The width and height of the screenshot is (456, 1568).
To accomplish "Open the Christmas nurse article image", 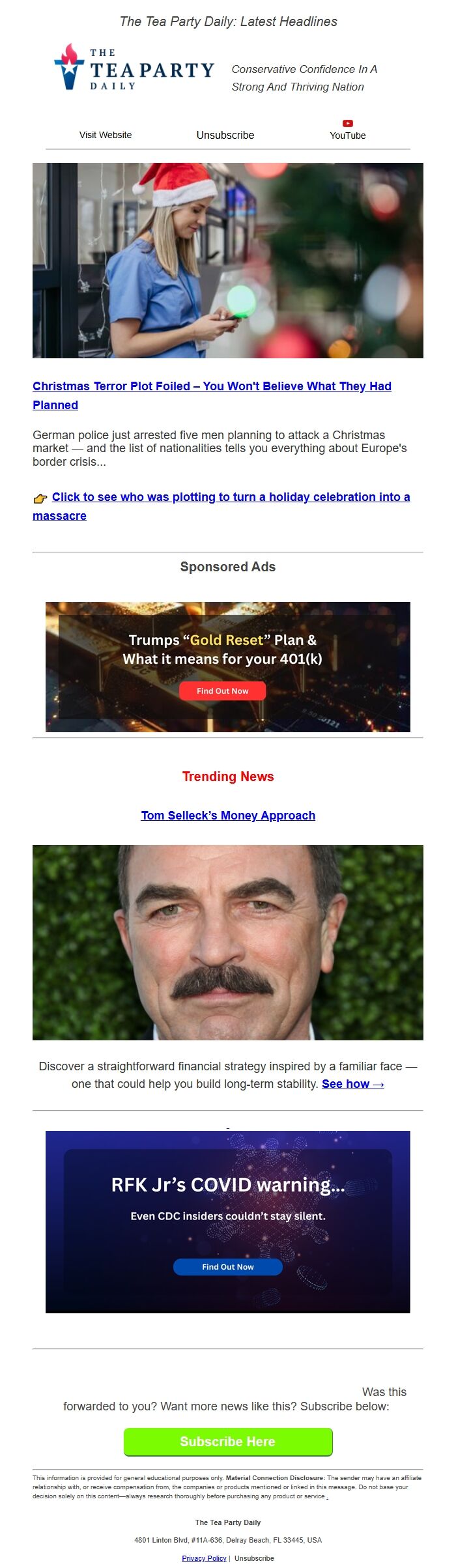I will pos(228,261).
